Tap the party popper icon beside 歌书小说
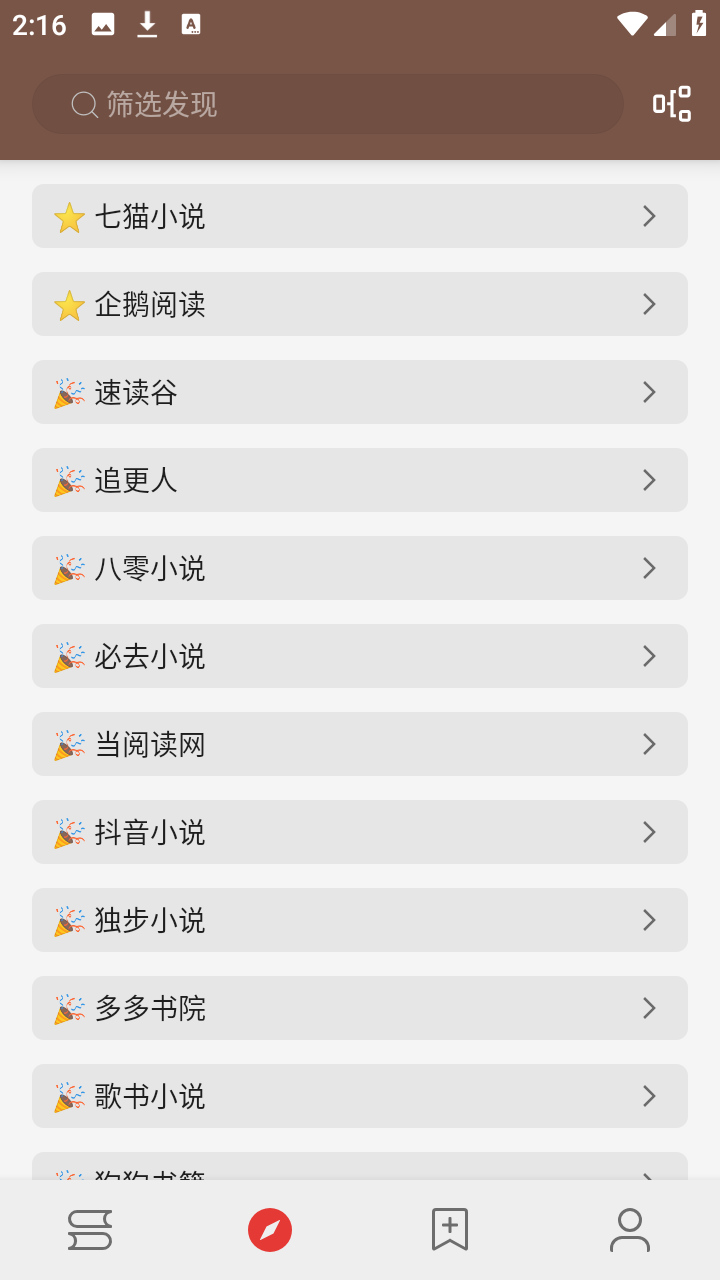720x1280 pixels. [66, 1096]
